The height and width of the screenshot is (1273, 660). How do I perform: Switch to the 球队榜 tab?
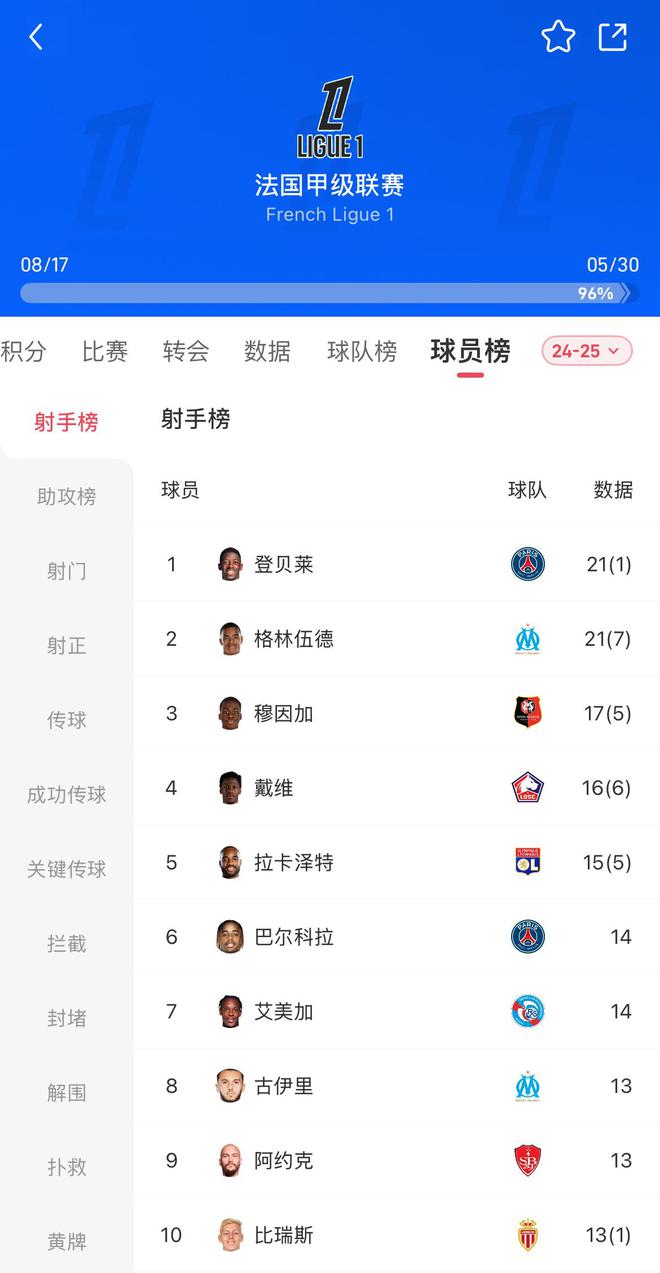click(362, 351)
